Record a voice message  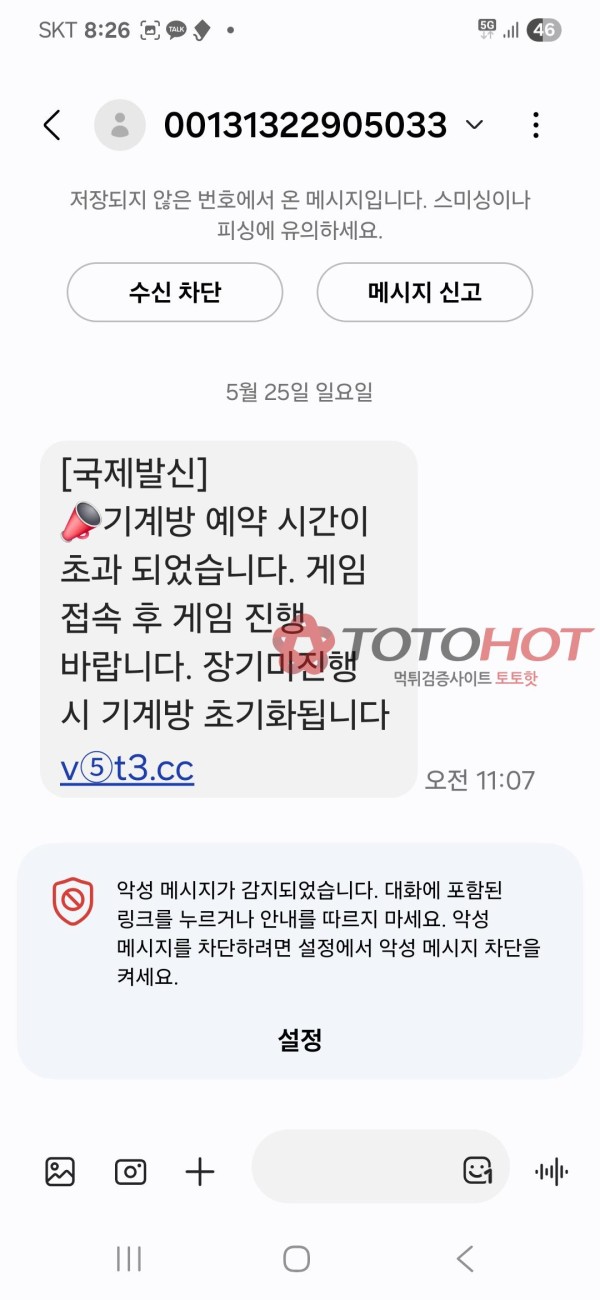pyautogui.click(x=551, y=1171)
